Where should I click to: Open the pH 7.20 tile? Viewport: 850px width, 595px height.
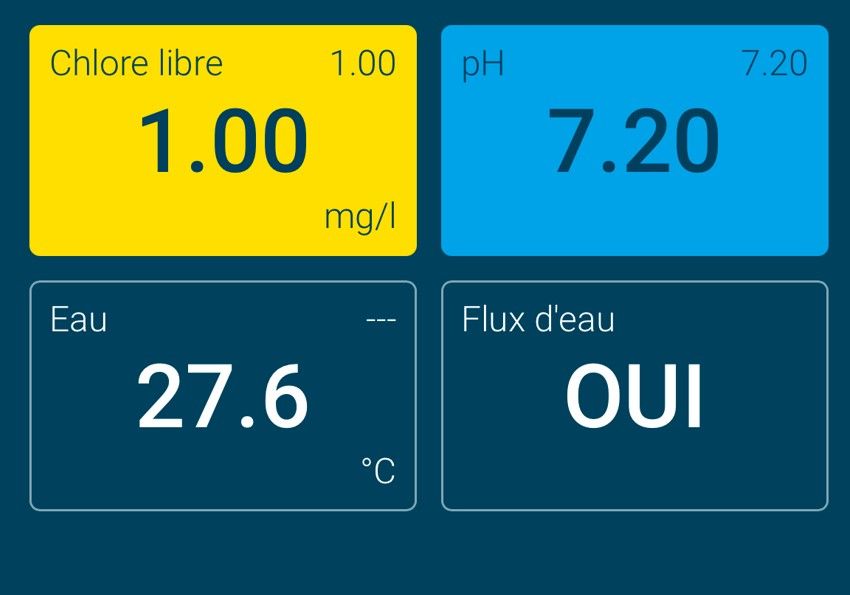[634, 140]
